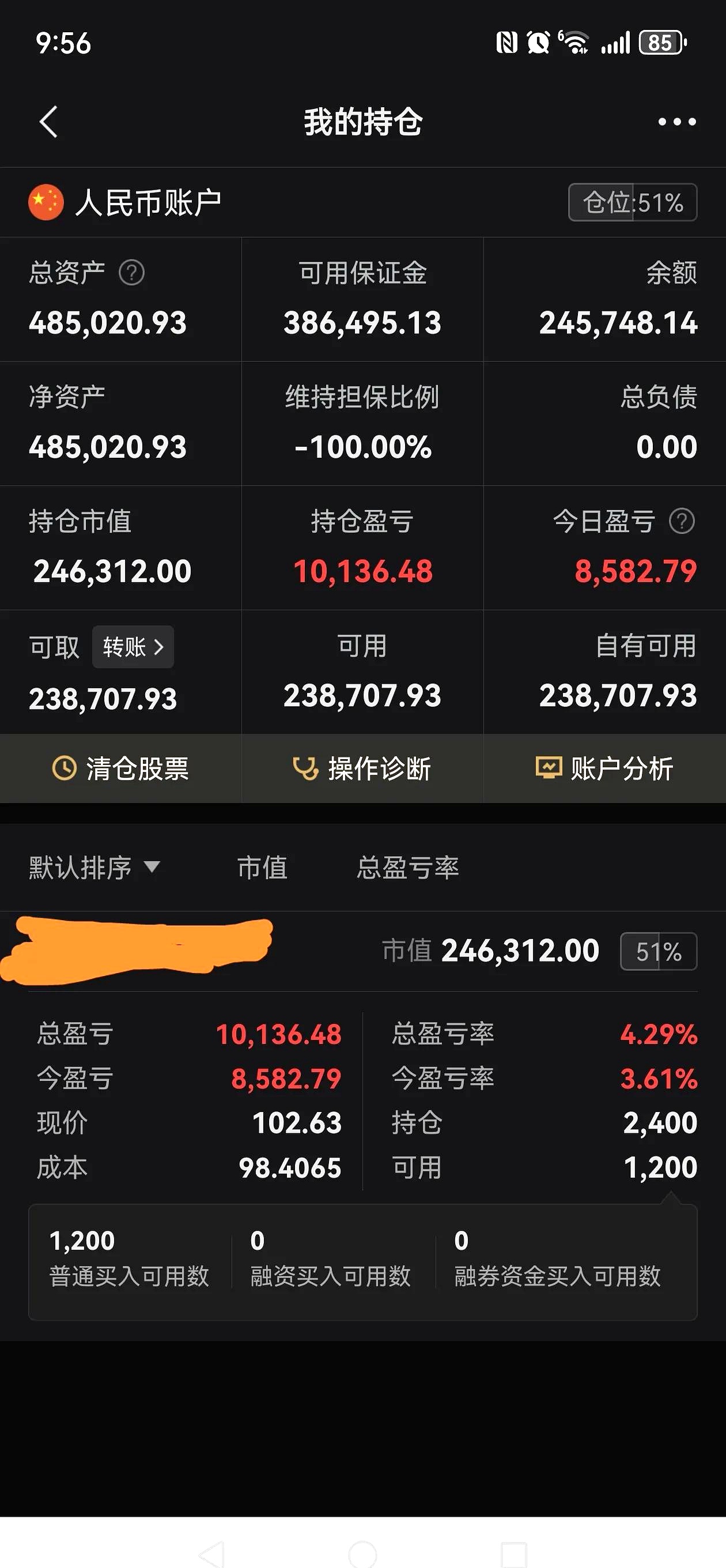Switch sorting to 市值
Viewport: 726px width, 1568px height.
(x=262, y=869)
